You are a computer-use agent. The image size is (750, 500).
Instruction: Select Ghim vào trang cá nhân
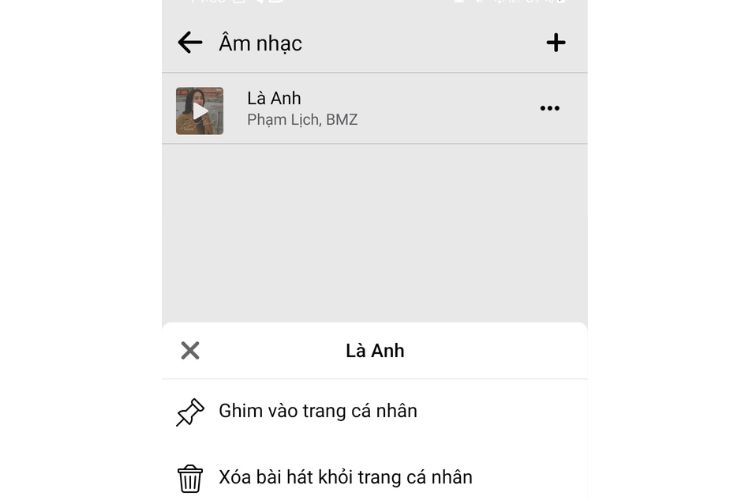(x=317, y=411)
